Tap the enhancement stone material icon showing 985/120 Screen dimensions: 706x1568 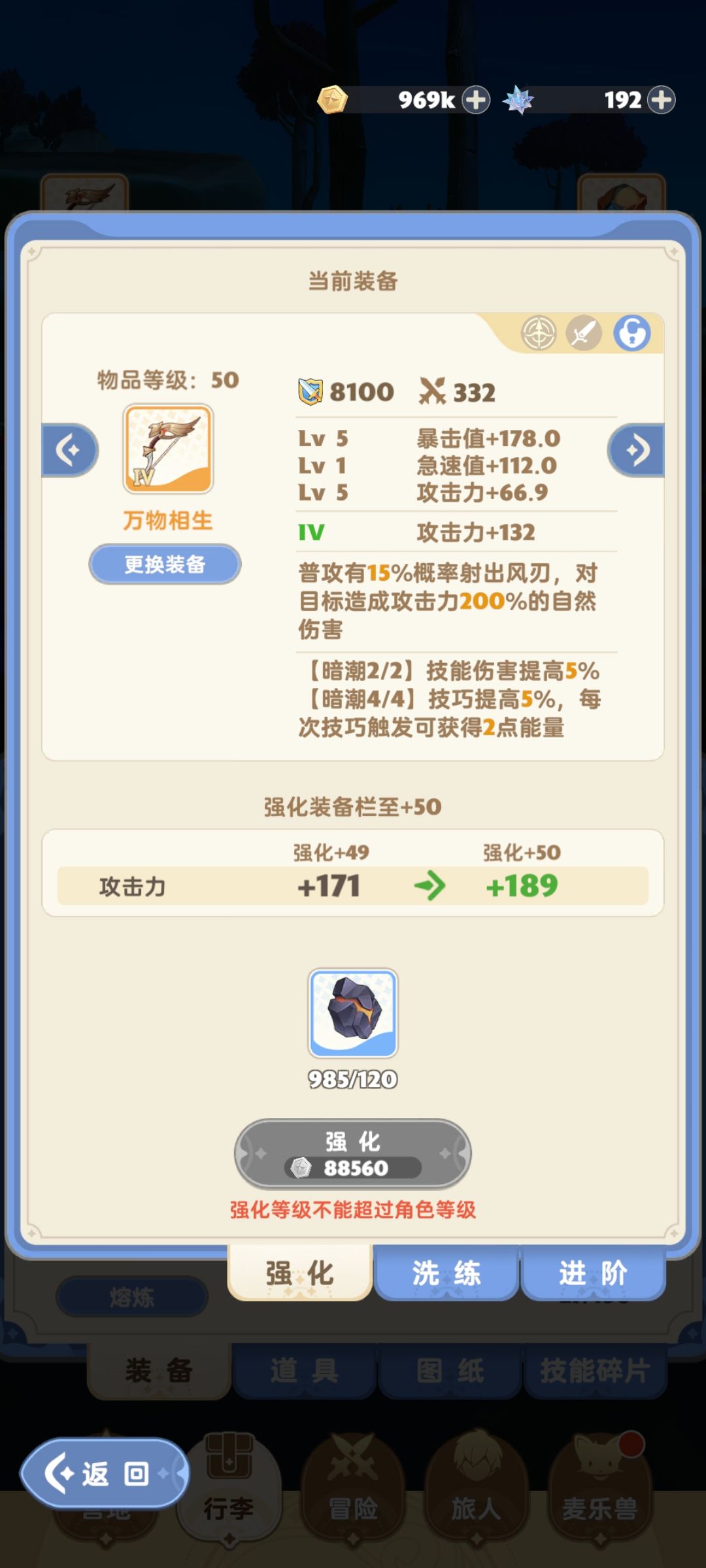click(352, 1013)
